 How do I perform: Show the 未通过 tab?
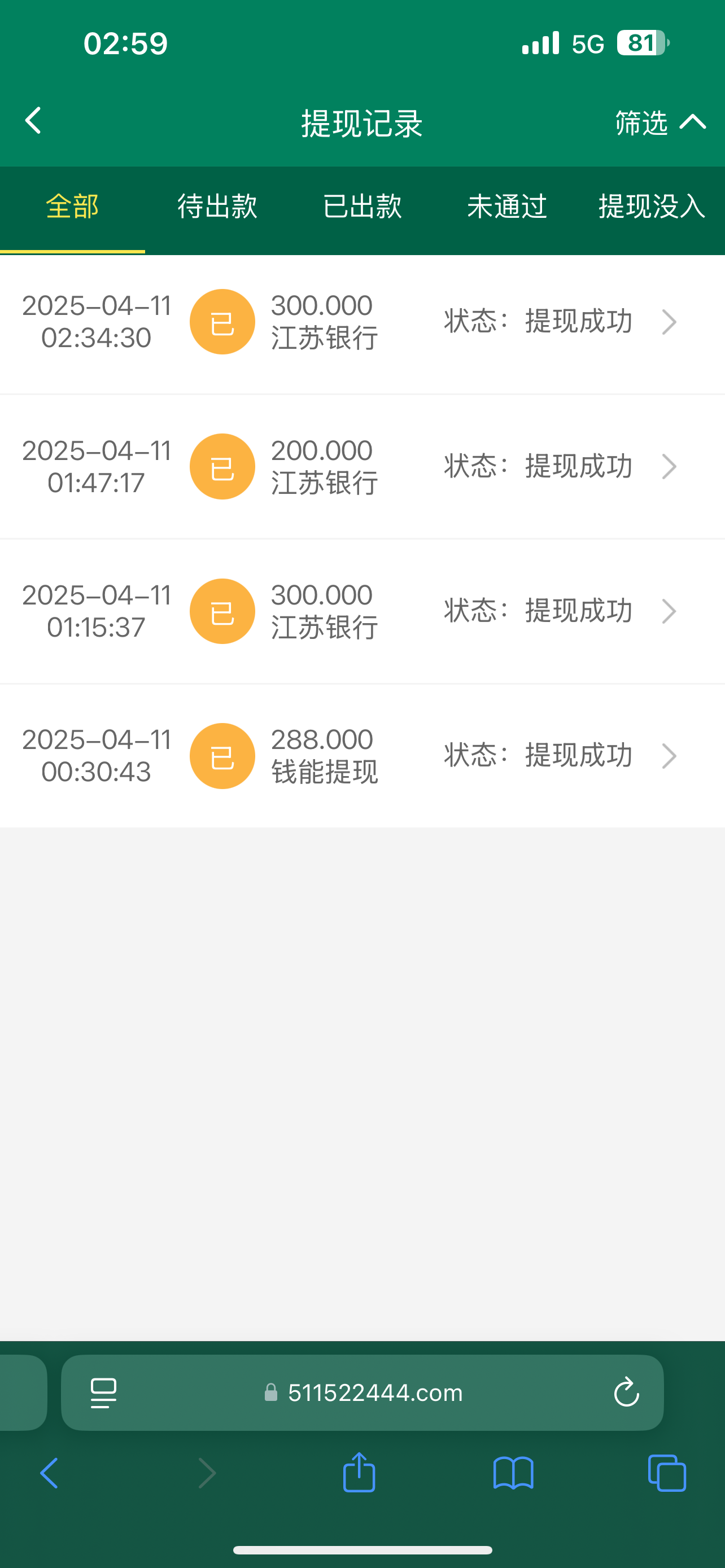coord(507,207)
